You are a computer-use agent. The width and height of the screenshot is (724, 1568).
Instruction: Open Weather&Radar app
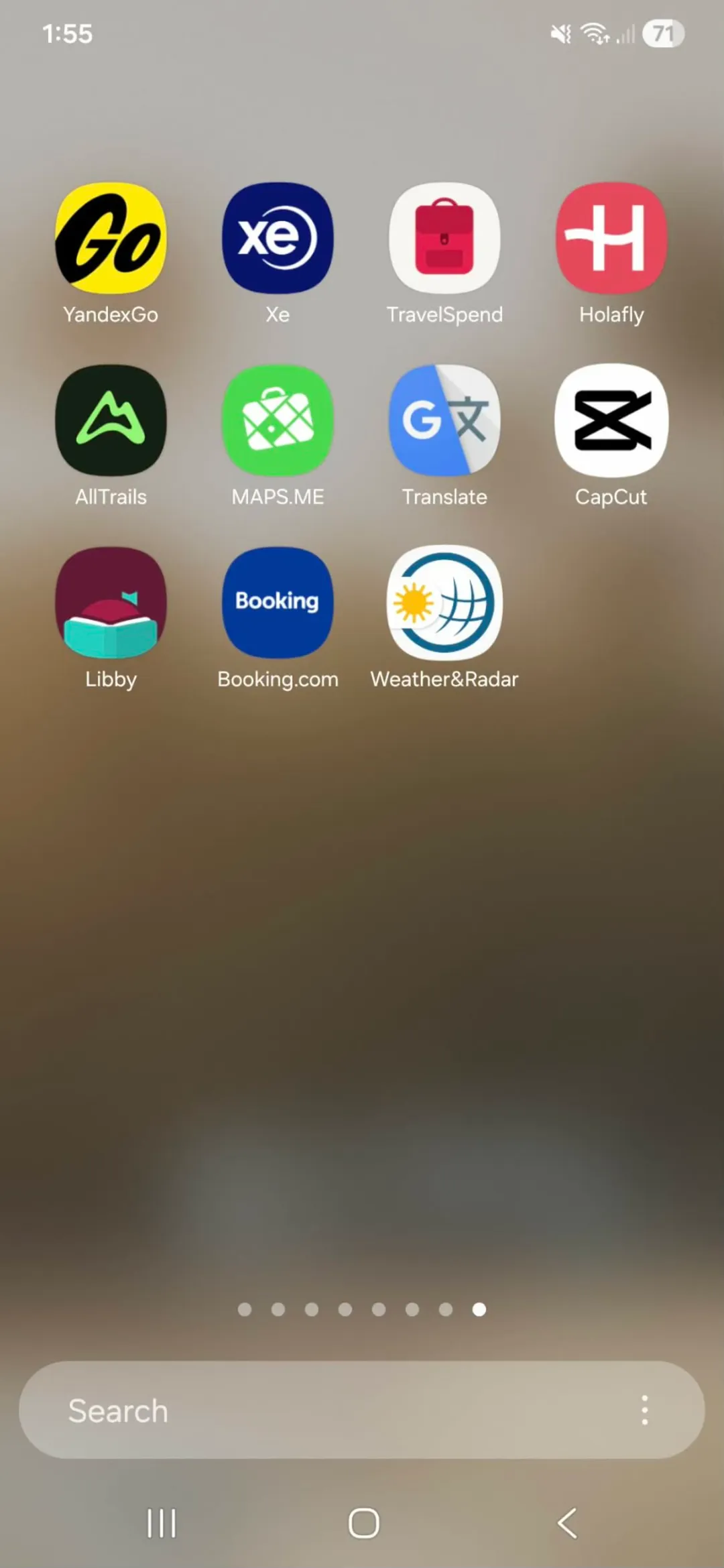tap(444, 602)
